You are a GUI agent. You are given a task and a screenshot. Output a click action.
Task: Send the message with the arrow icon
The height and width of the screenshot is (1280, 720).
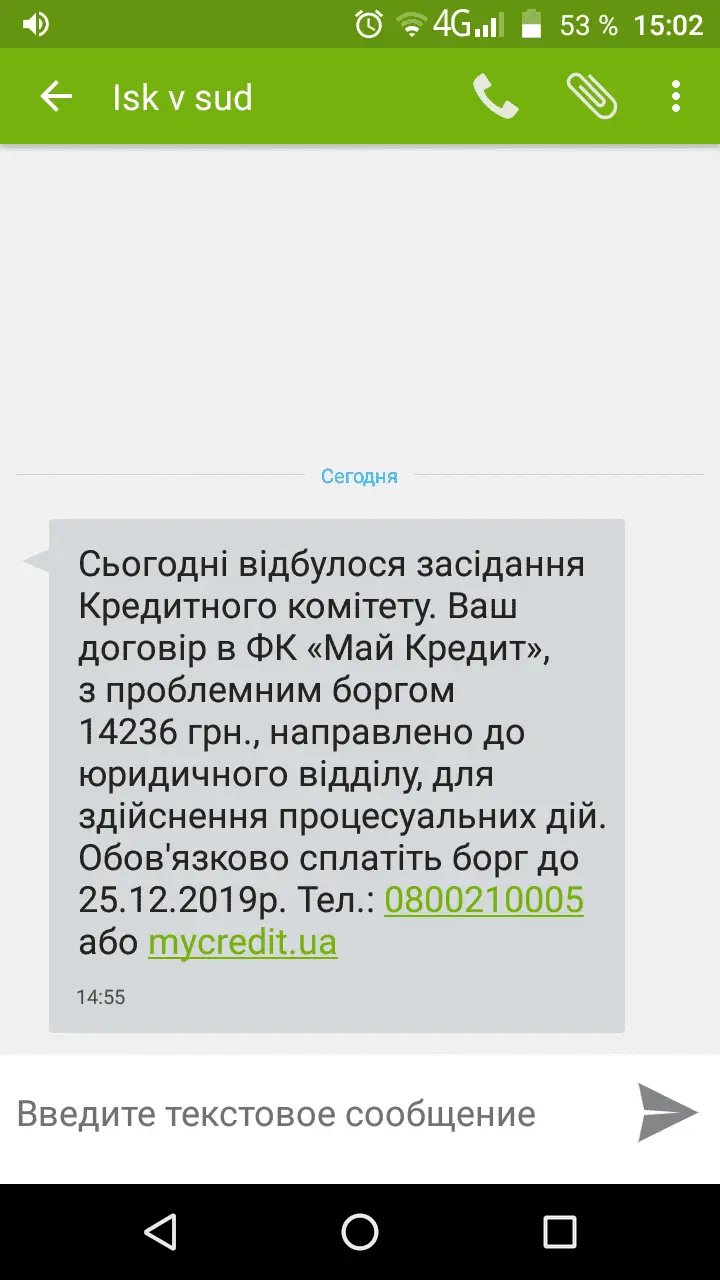pyautogui.click(x=667, y=1112)
